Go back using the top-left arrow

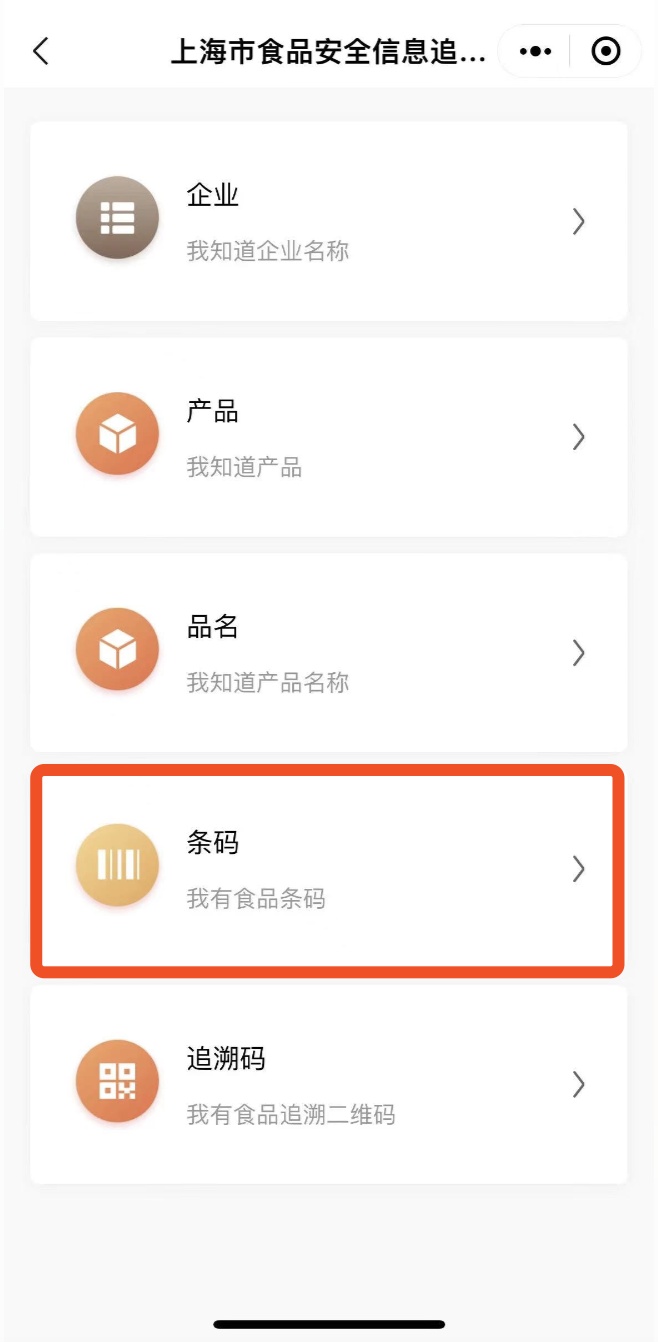tap(41, 51)
